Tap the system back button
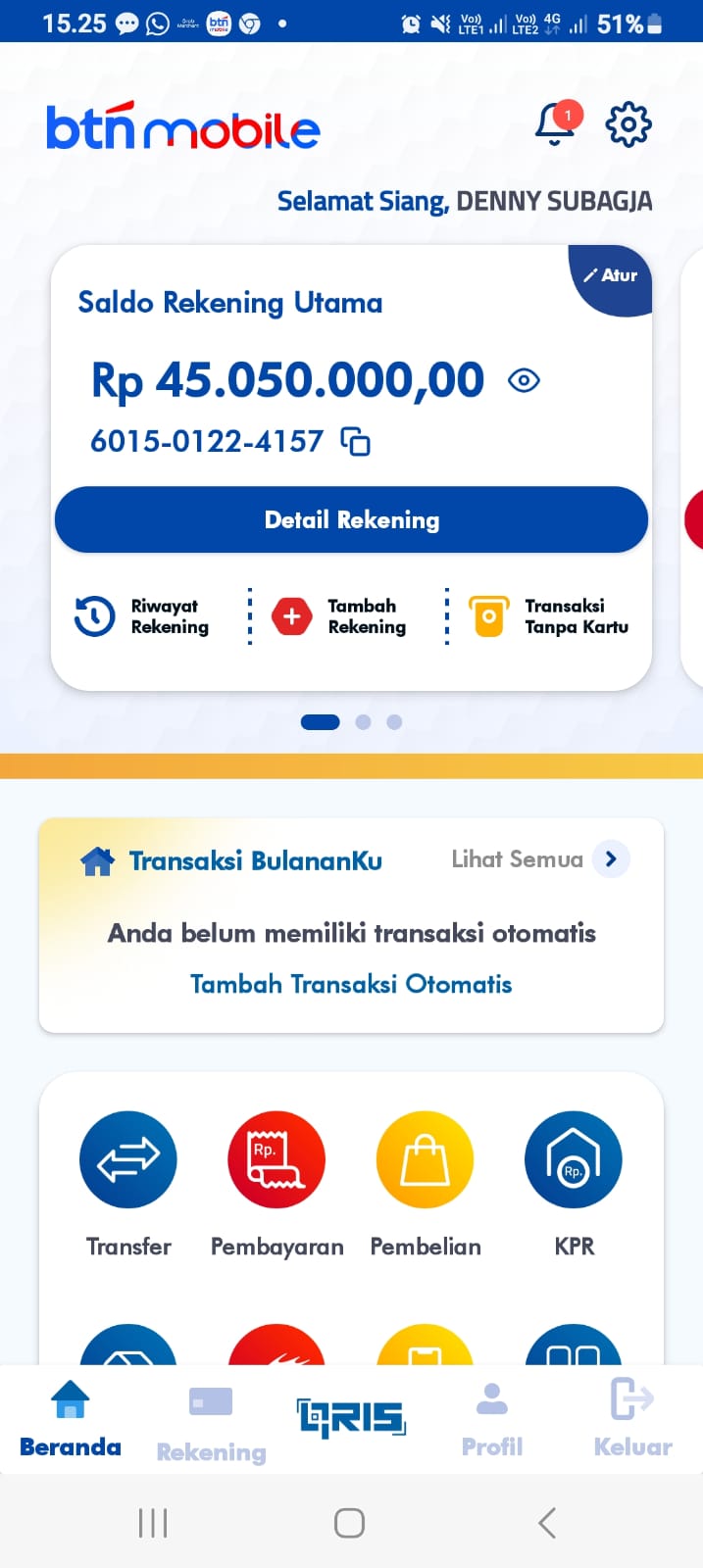703x1568 pixels. 547,1523
